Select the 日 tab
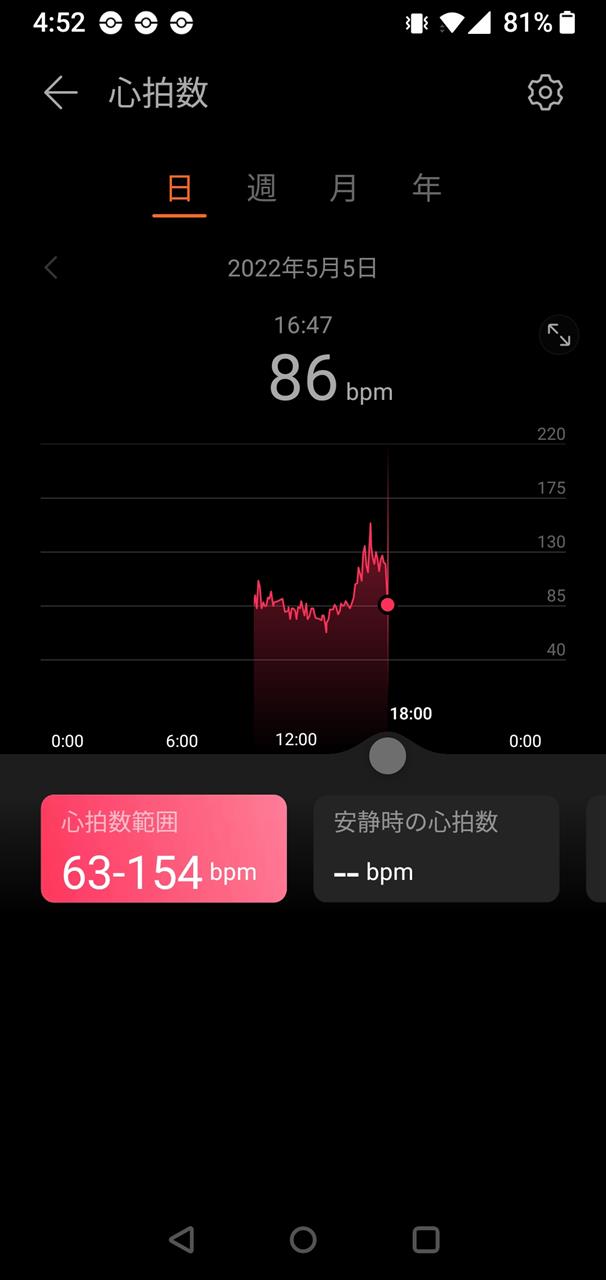Image resolution: width=606 pixels, height=1280 pixels. 179,189
